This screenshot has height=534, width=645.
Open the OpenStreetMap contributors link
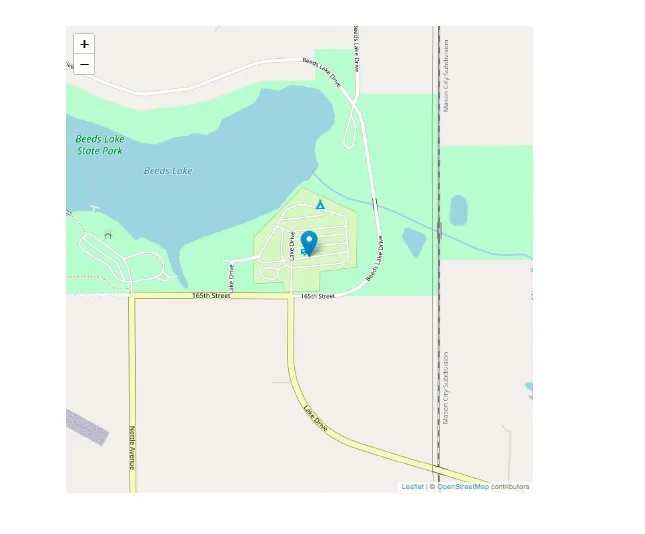463,487
